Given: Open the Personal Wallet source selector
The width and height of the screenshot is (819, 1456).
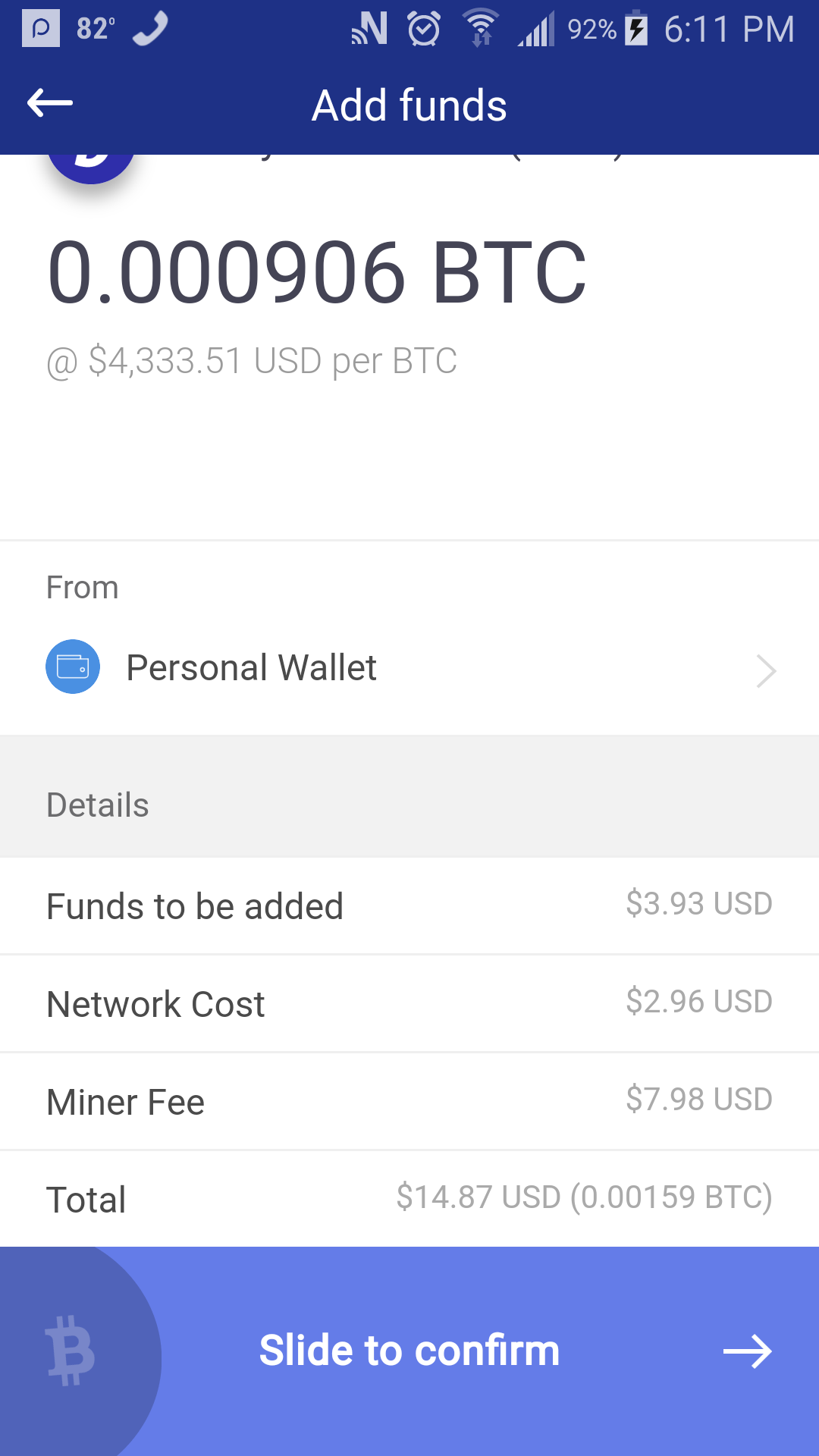Looking at the screenshot, I should click(409, 669).
